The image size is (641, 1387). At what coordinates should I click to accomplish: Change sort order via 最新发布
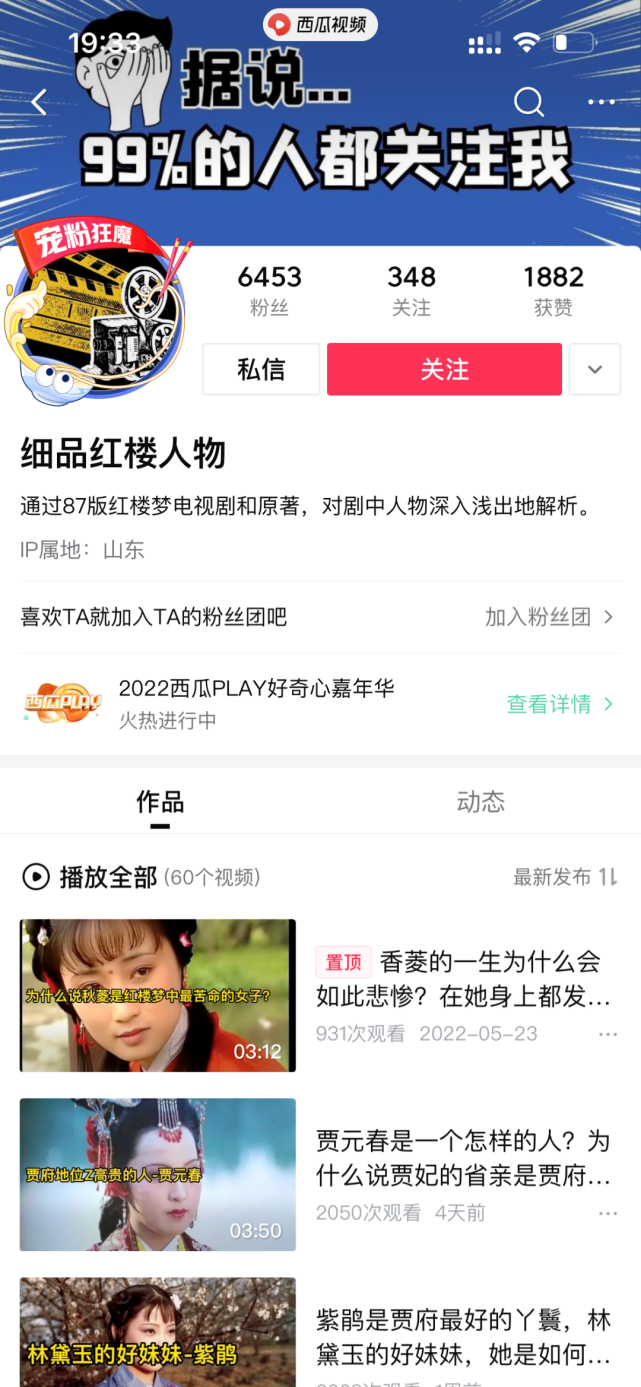click(564, 877)
